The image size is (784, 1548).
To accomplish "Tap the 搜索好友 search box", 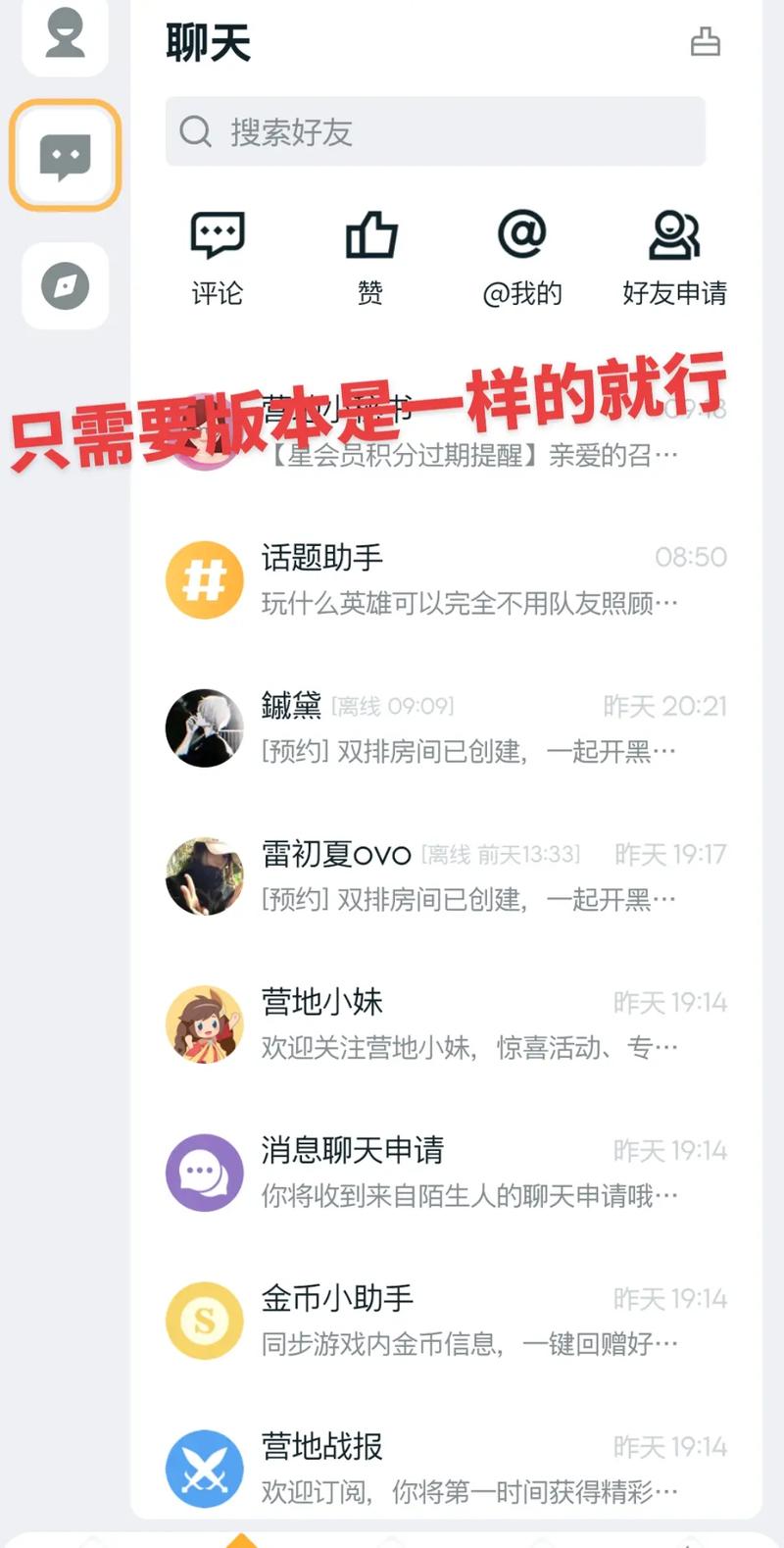I will tap(435, 131).
